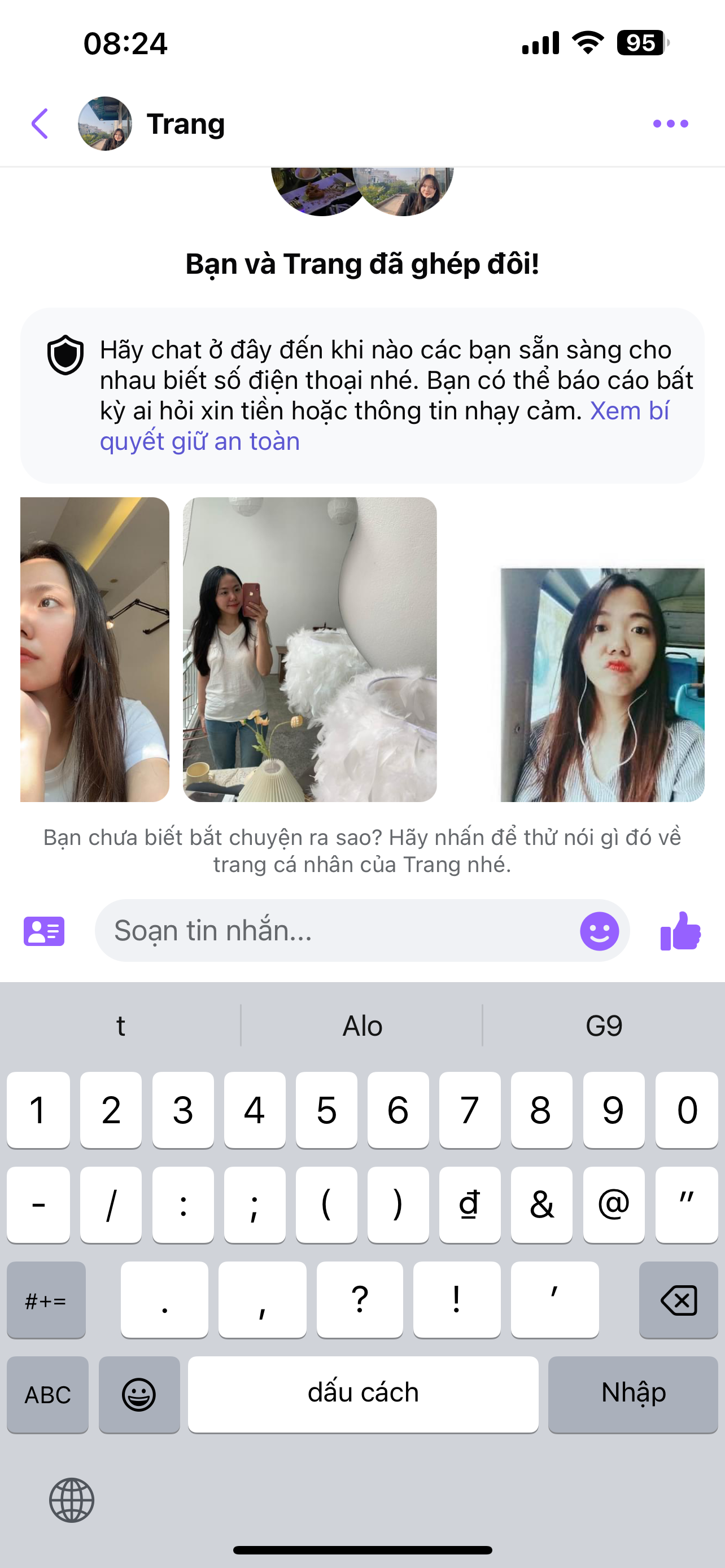Viewport: 725px width, 1568px height.
Task: Go back from Trang's chat
Action: [x=40, y=124]
